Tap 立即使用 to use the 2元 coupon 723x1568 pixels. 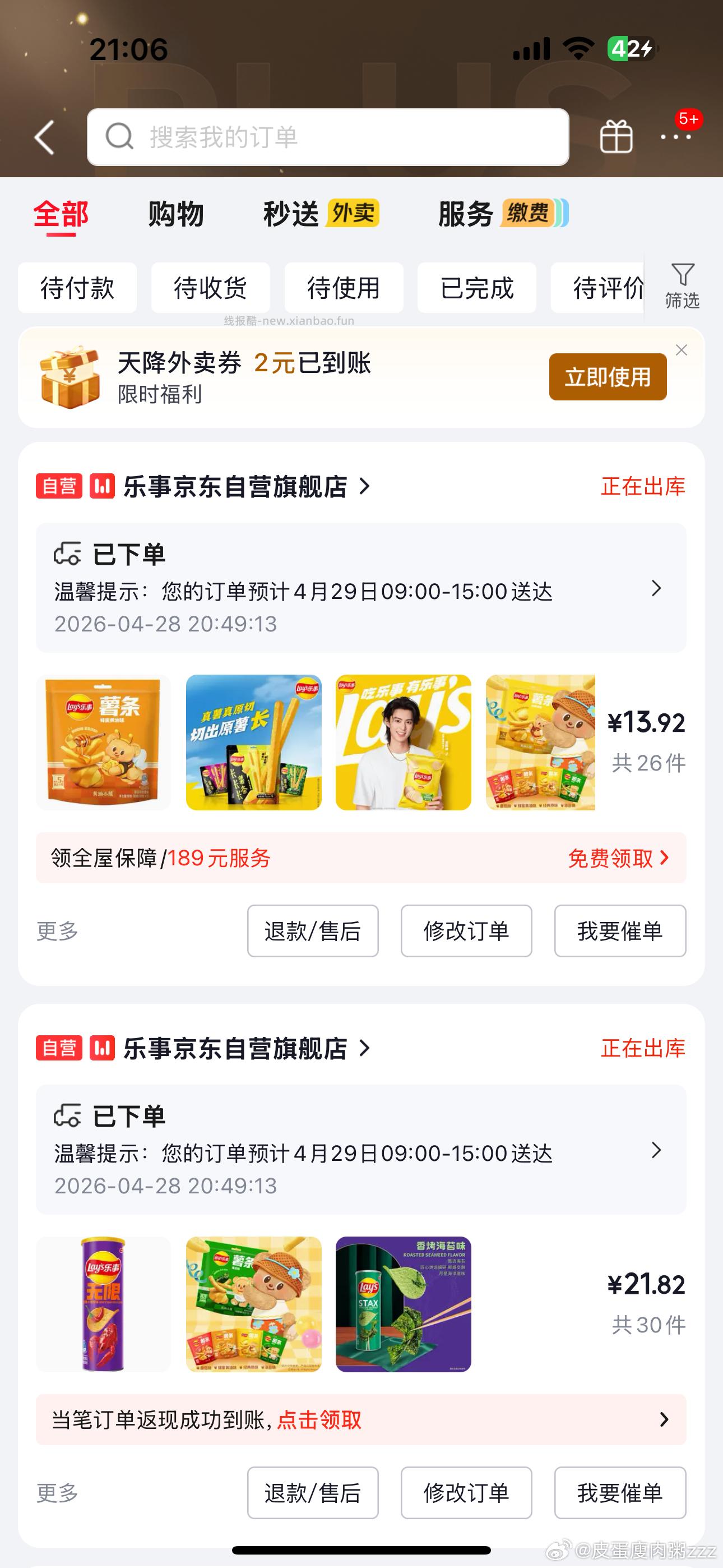coord(607,376)
